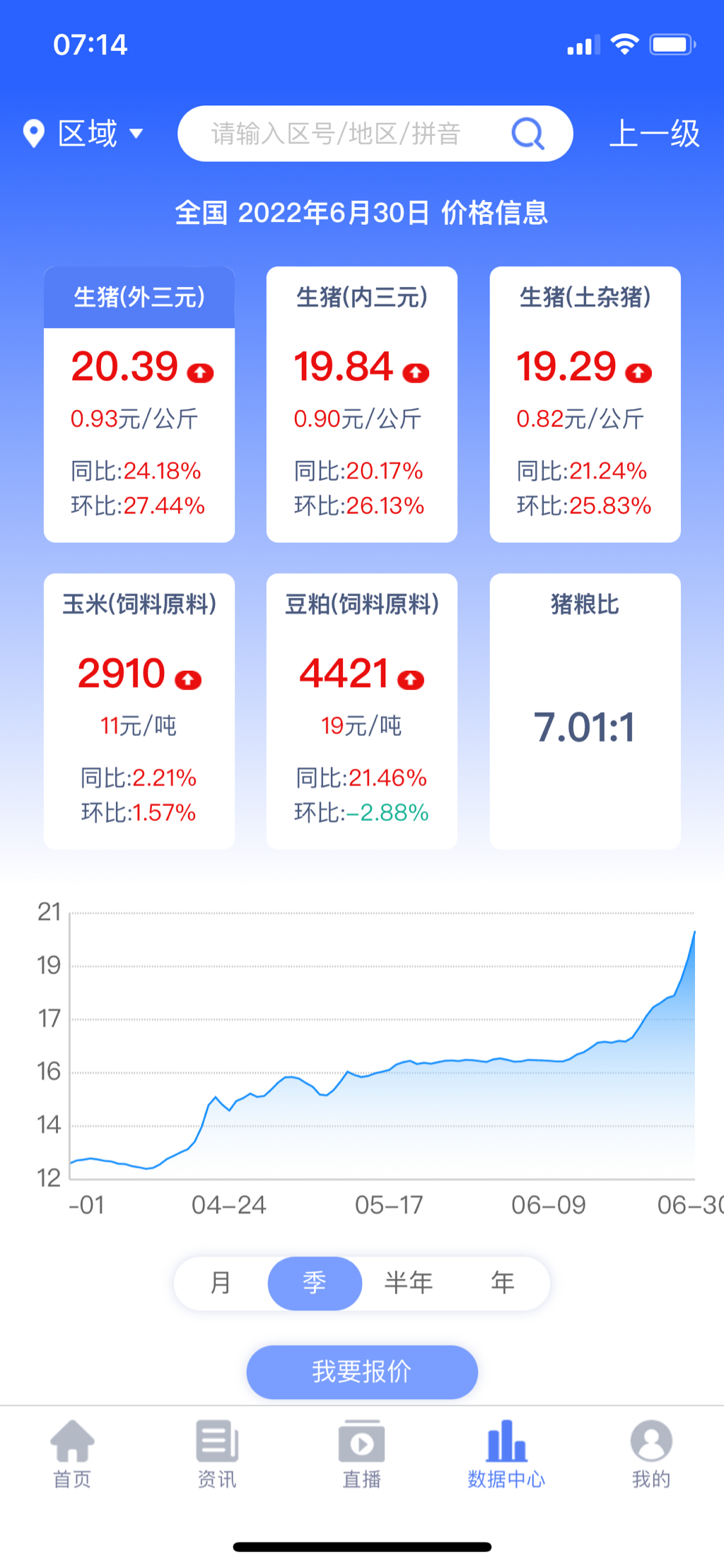Screen dimensions: 724x1568
Task: Select the 玉米(饲料原料) price card
Action: [139, 711]
